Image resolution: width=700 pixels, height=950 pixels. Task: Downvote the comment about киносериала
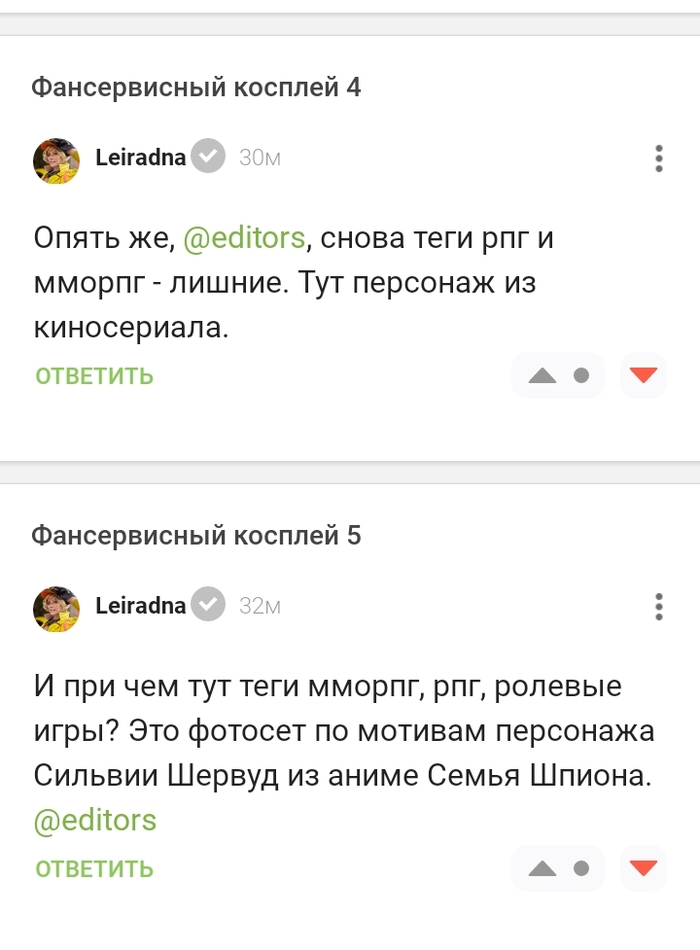coord(643,376)
